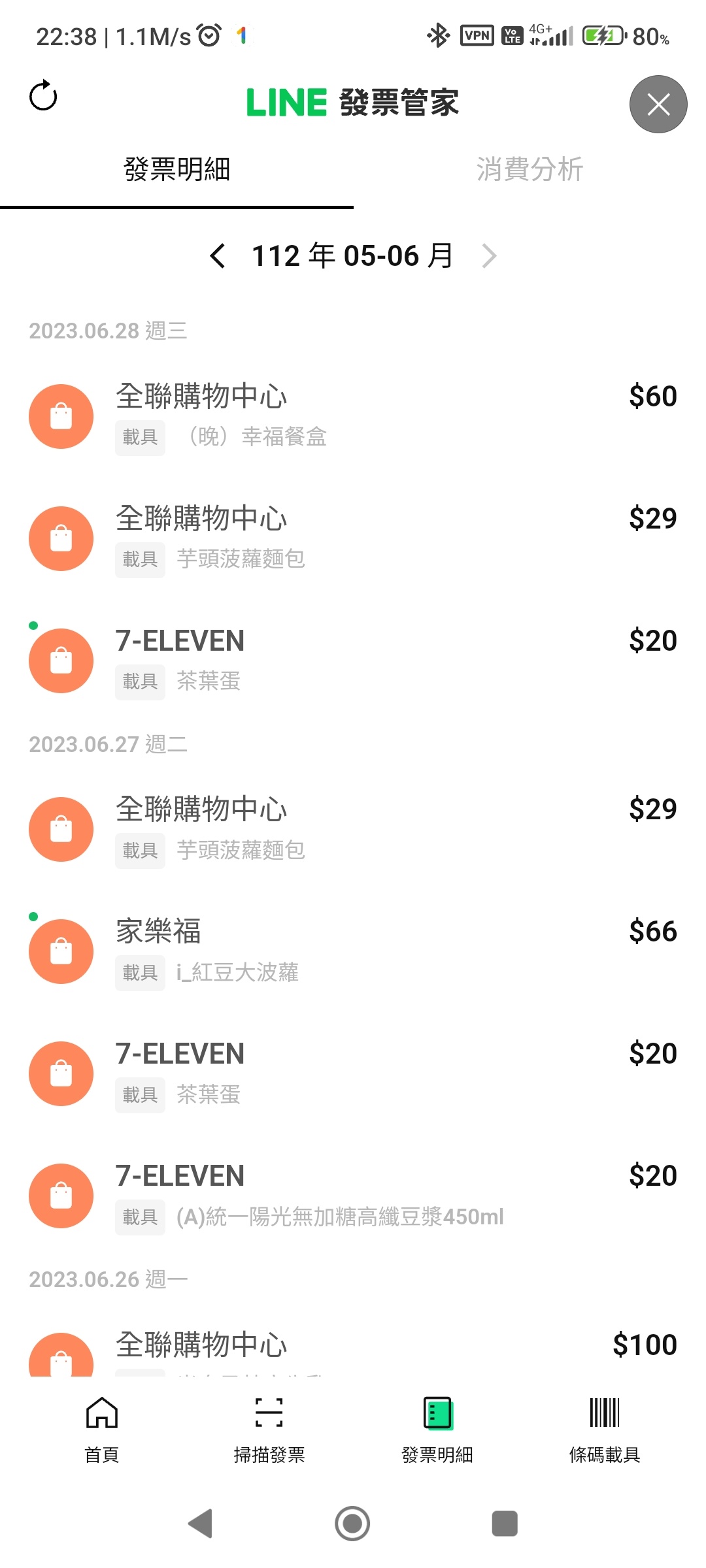
Task: Tap the system home button
Action: click(352, 1524)
